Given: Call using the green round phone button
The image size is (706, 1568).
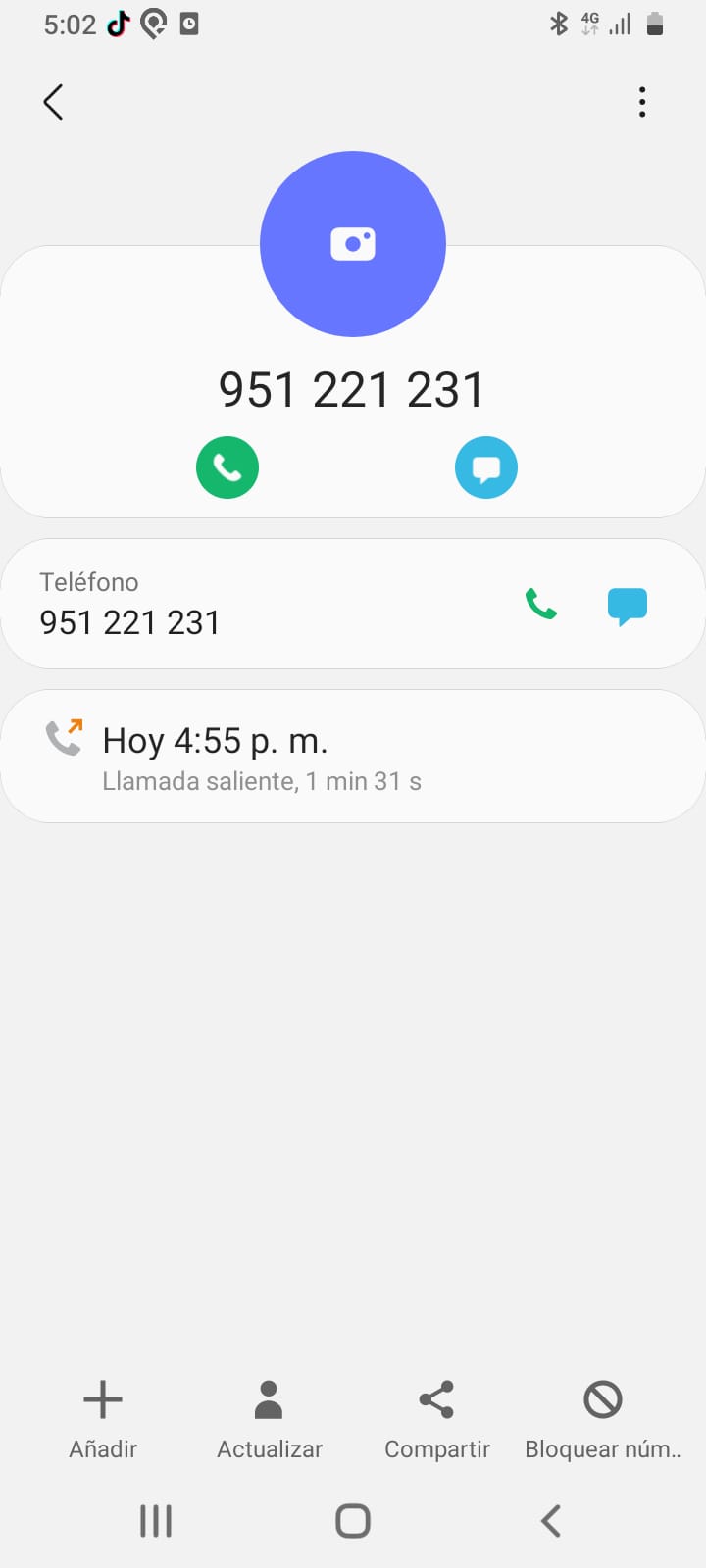Looking at the screenshot, I should (227, 467).
